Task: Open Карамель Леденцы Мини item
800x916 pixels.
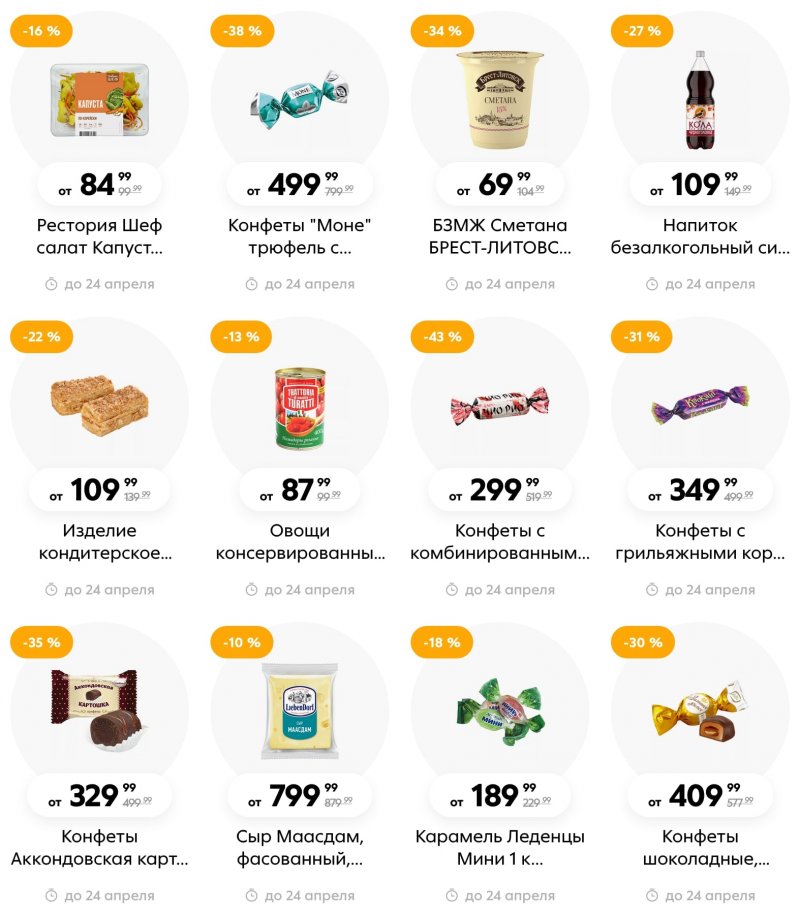Action: click(499, 710)
